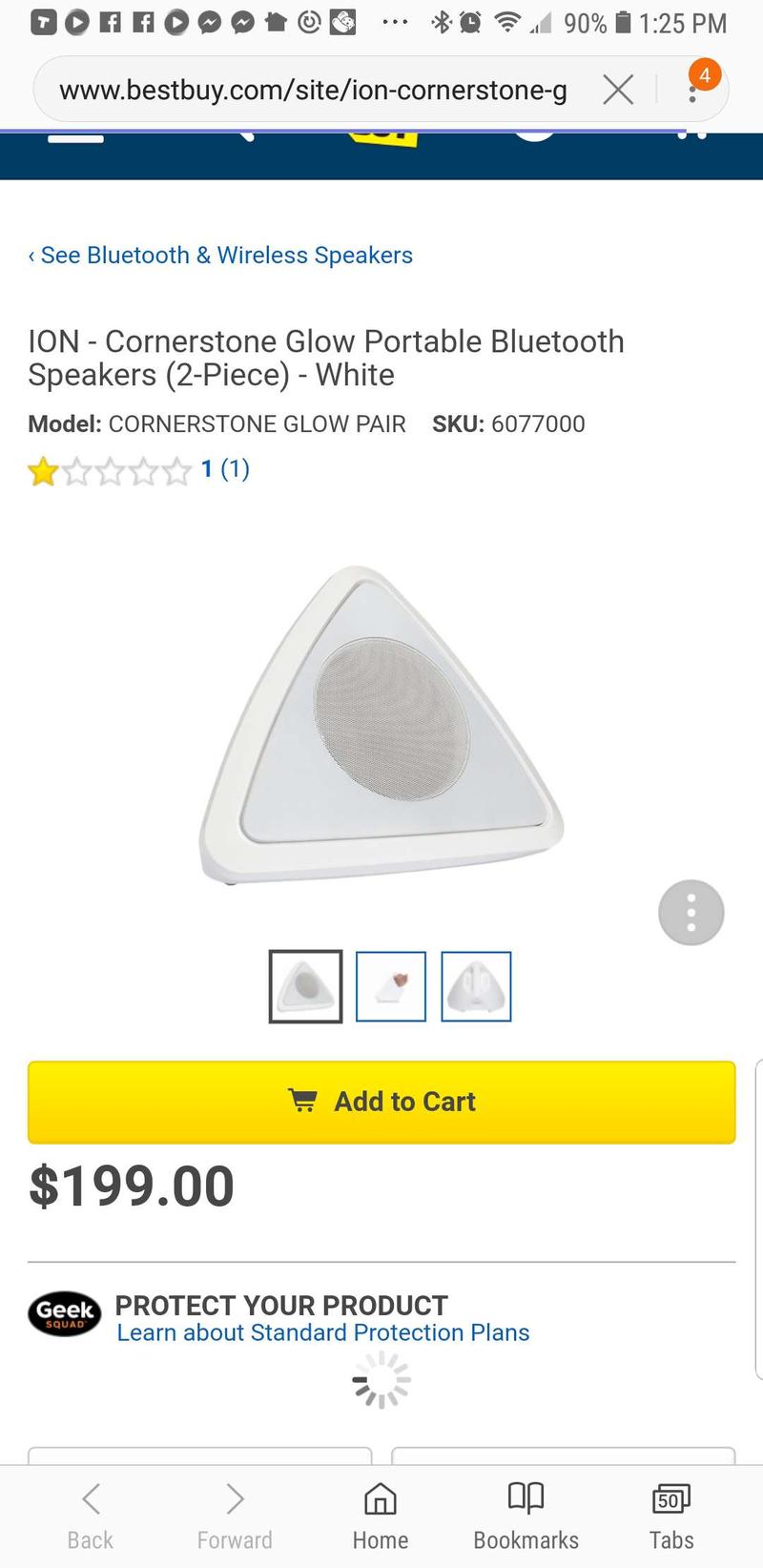Open browser Bookmarks
763x1568 pixels.
point(526,1516)
